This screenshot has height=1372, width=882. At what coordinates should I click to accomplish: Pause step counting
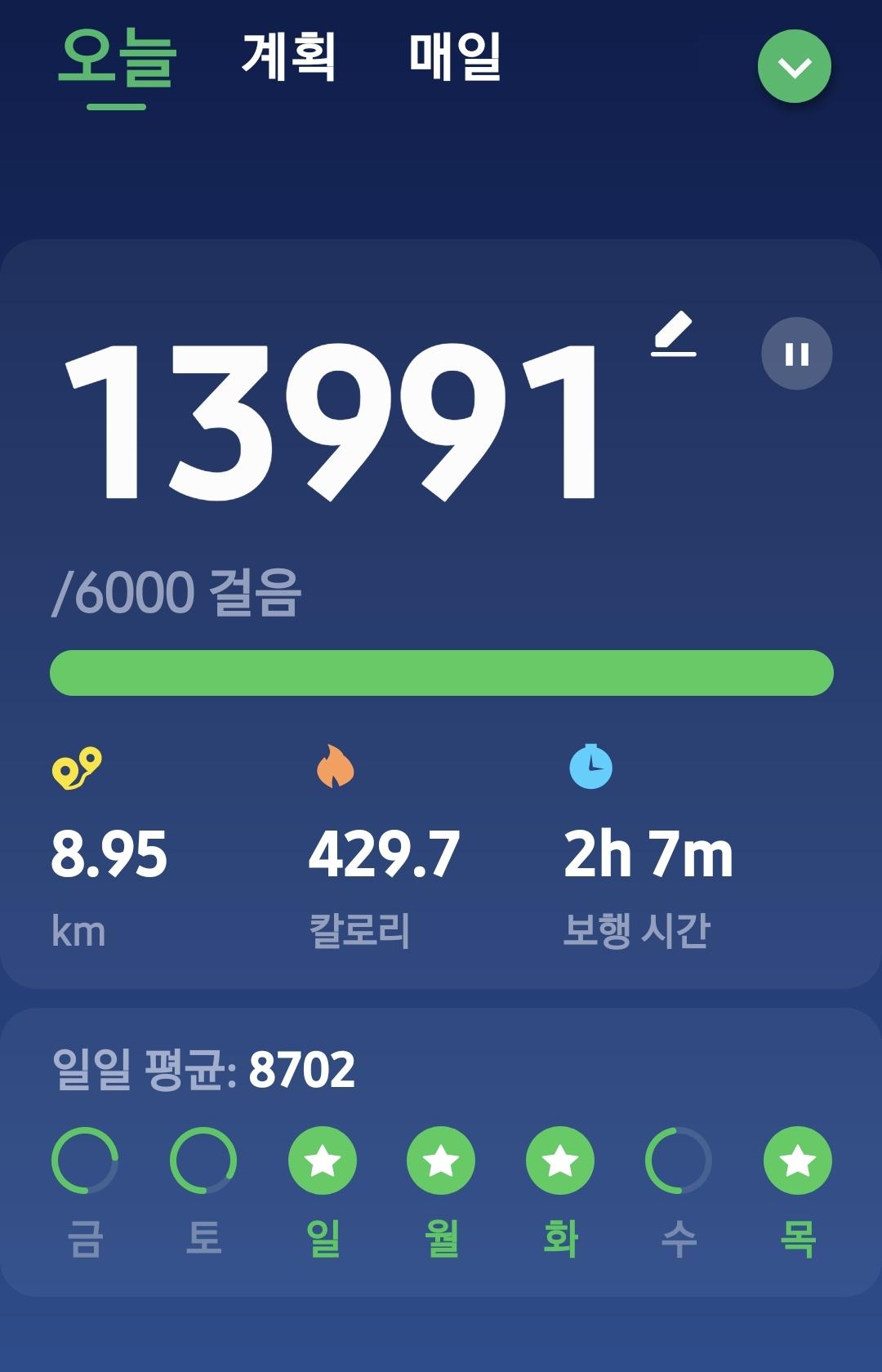point(796,354)
